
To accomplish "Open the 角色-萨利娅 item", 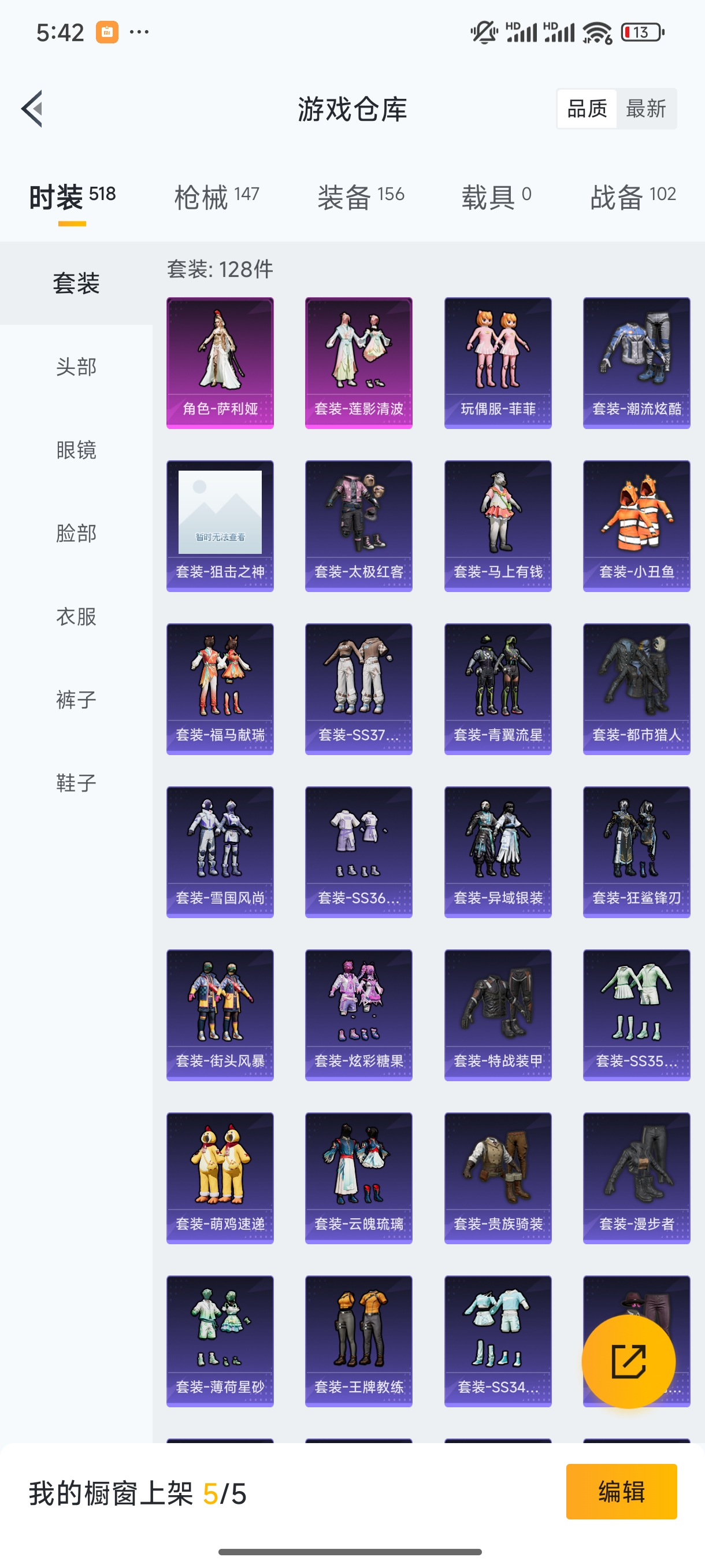I will [220, 363].
